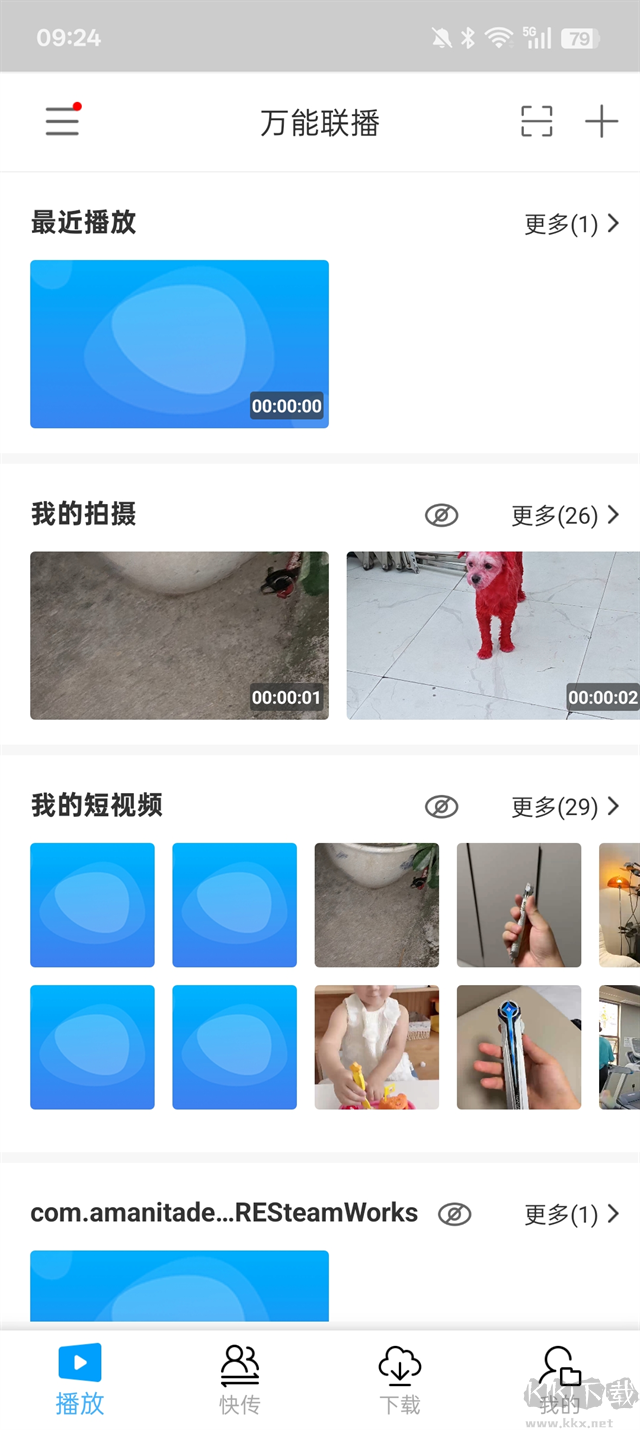
Task: Open the hamburger menu
Action: (x=62, y=122)
